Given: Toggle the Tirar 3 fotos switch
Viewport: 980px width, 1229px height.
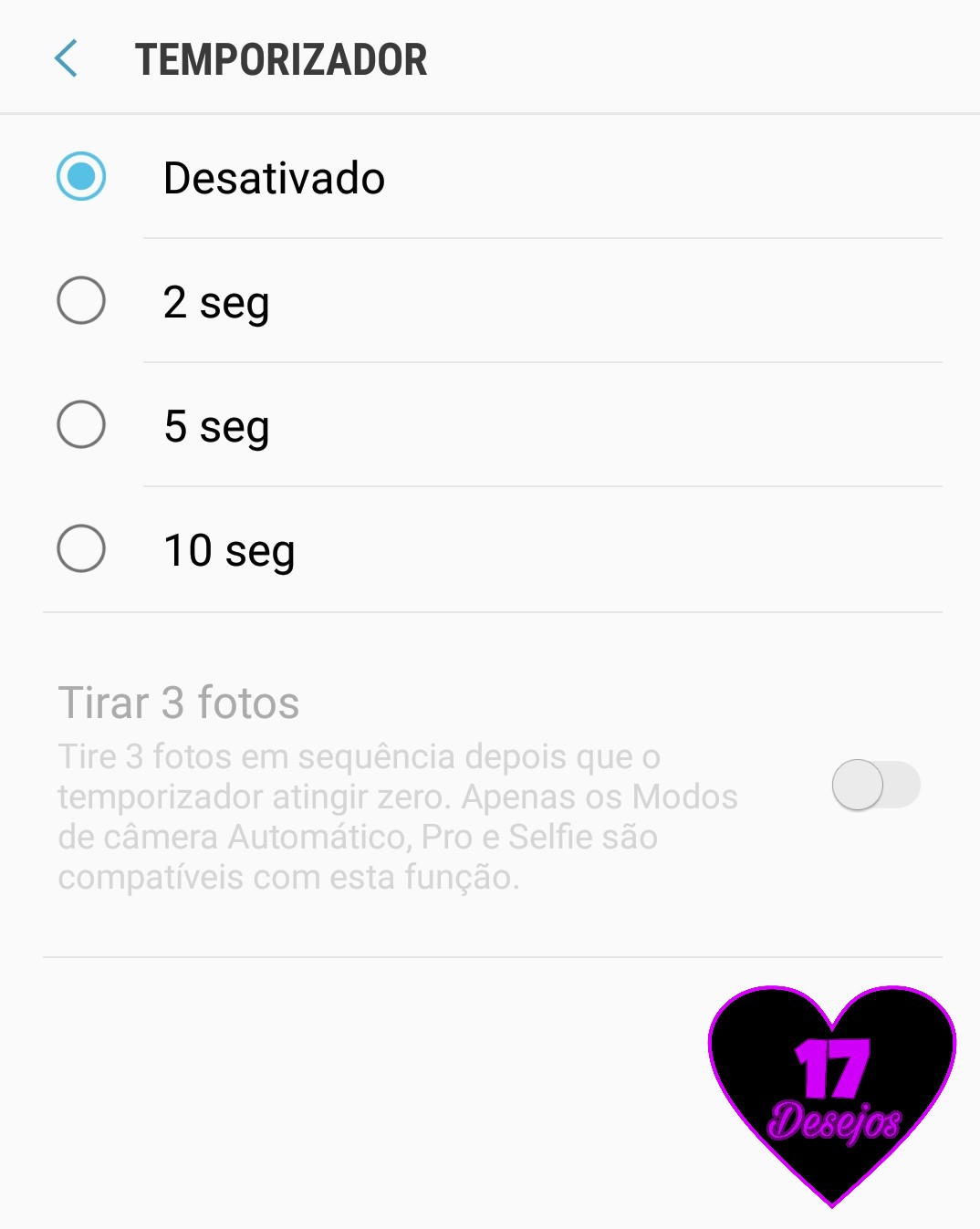Looking at the screenshot, I should (x=875, y=785).
